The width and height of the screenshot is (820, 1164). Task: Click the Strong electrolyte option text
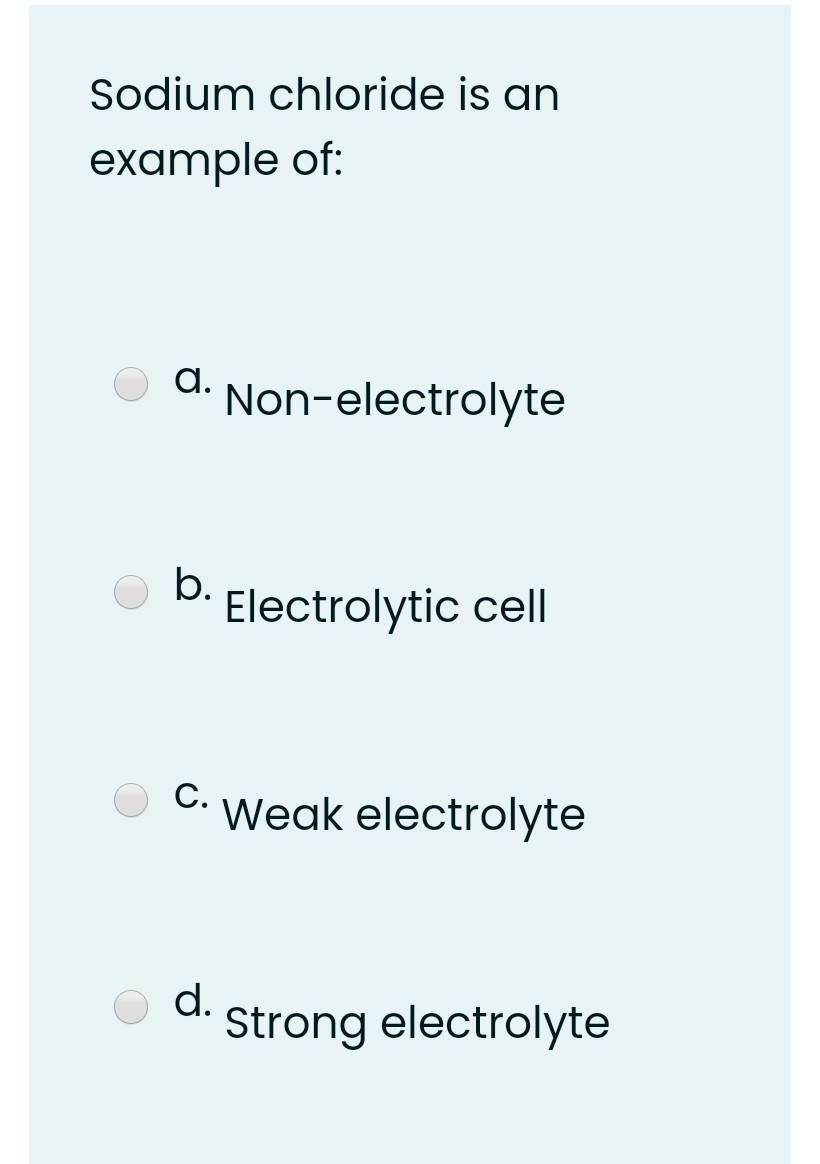coord(417,1023)
